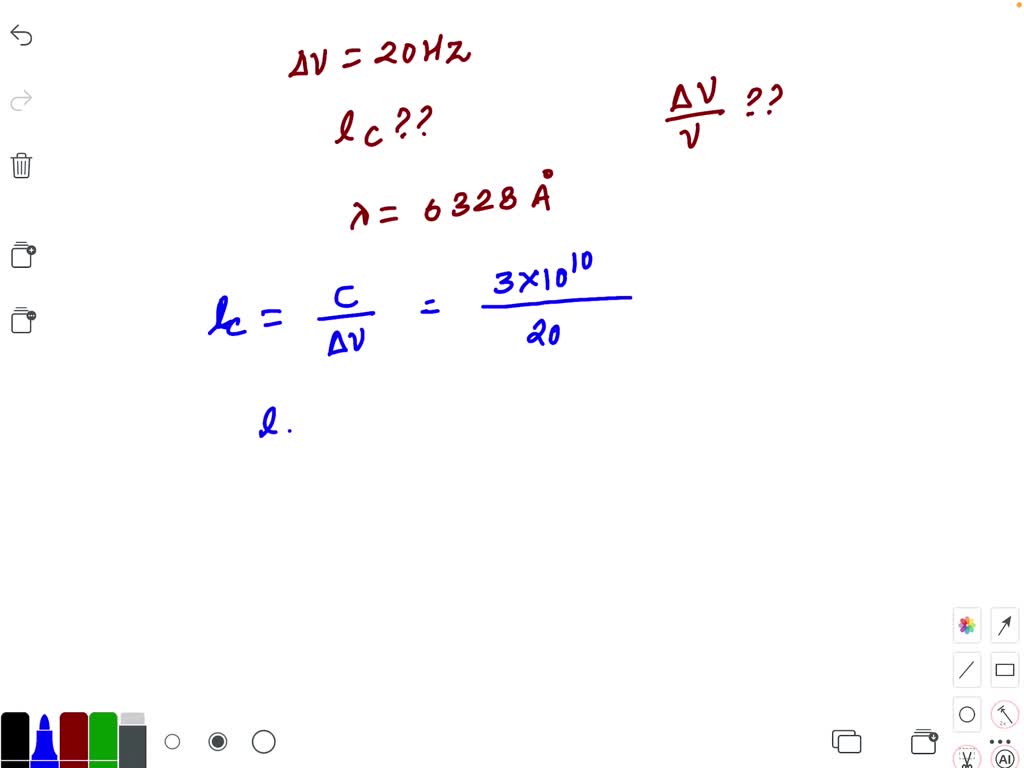This screenshot has width=1024, height=768.
Task: Select the blue marker
Action: click(x=44, y=740)
